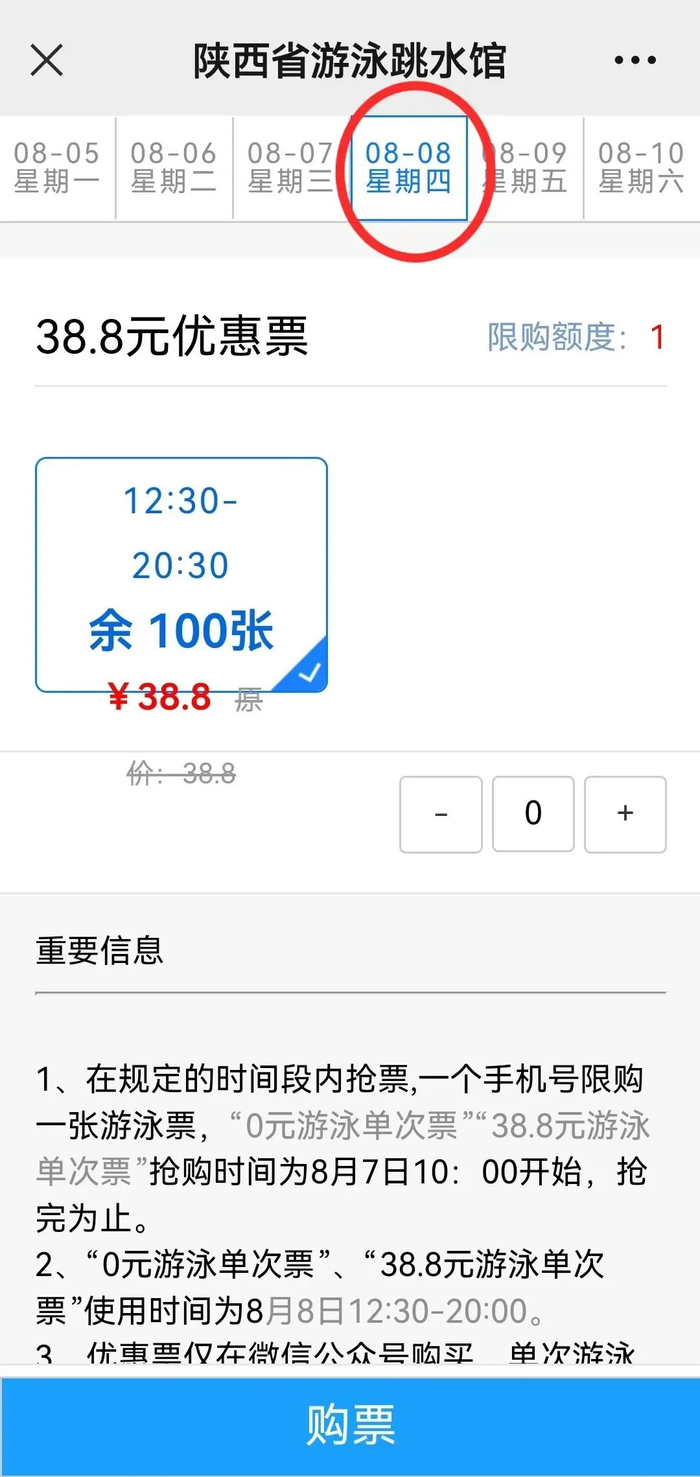The height and width of the screenshot is (1477, 700).
Task: Increase ticket quantity with plus button
Action: click(625, 814)
